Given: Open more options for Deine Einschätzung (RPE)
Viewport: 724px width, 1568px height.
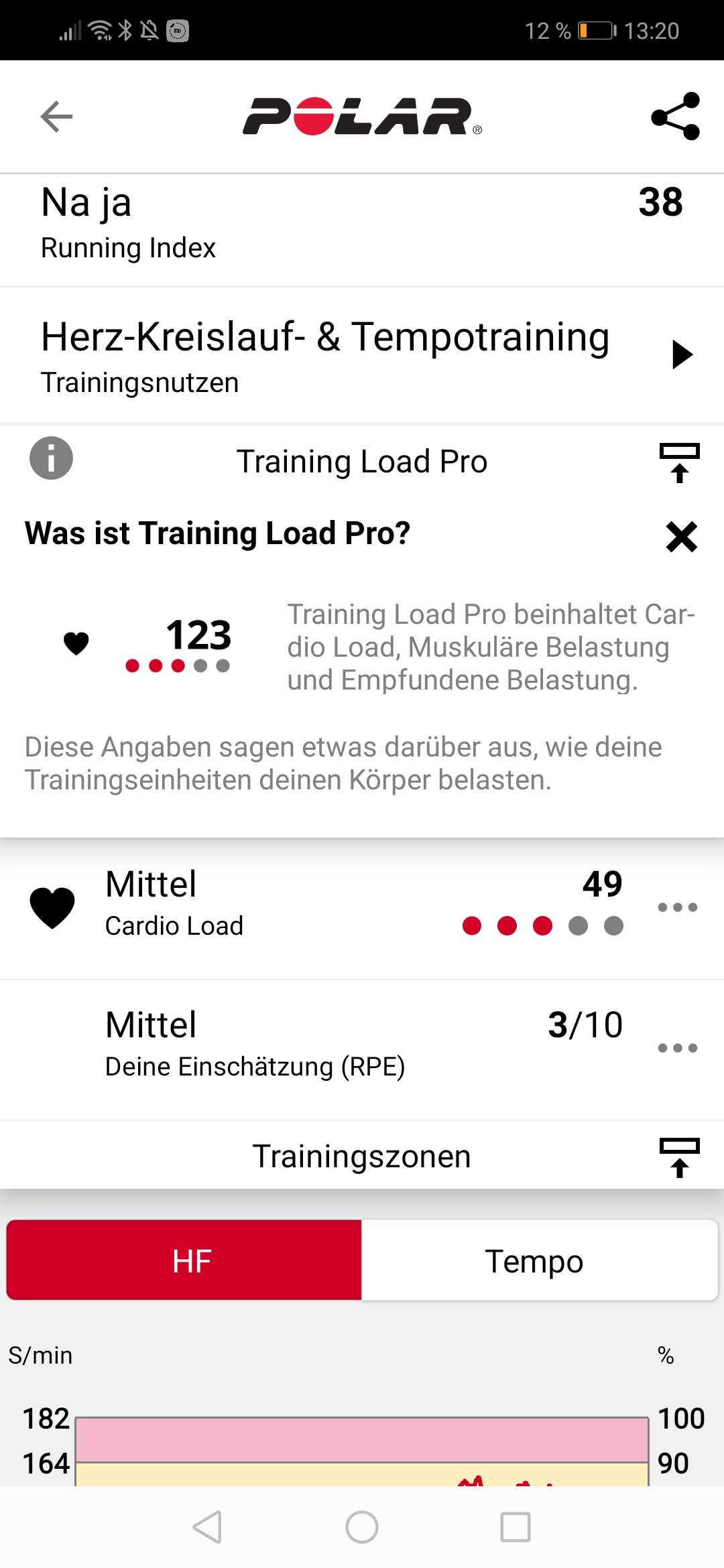Looking at the screenshot, I should coord(677,1047).
